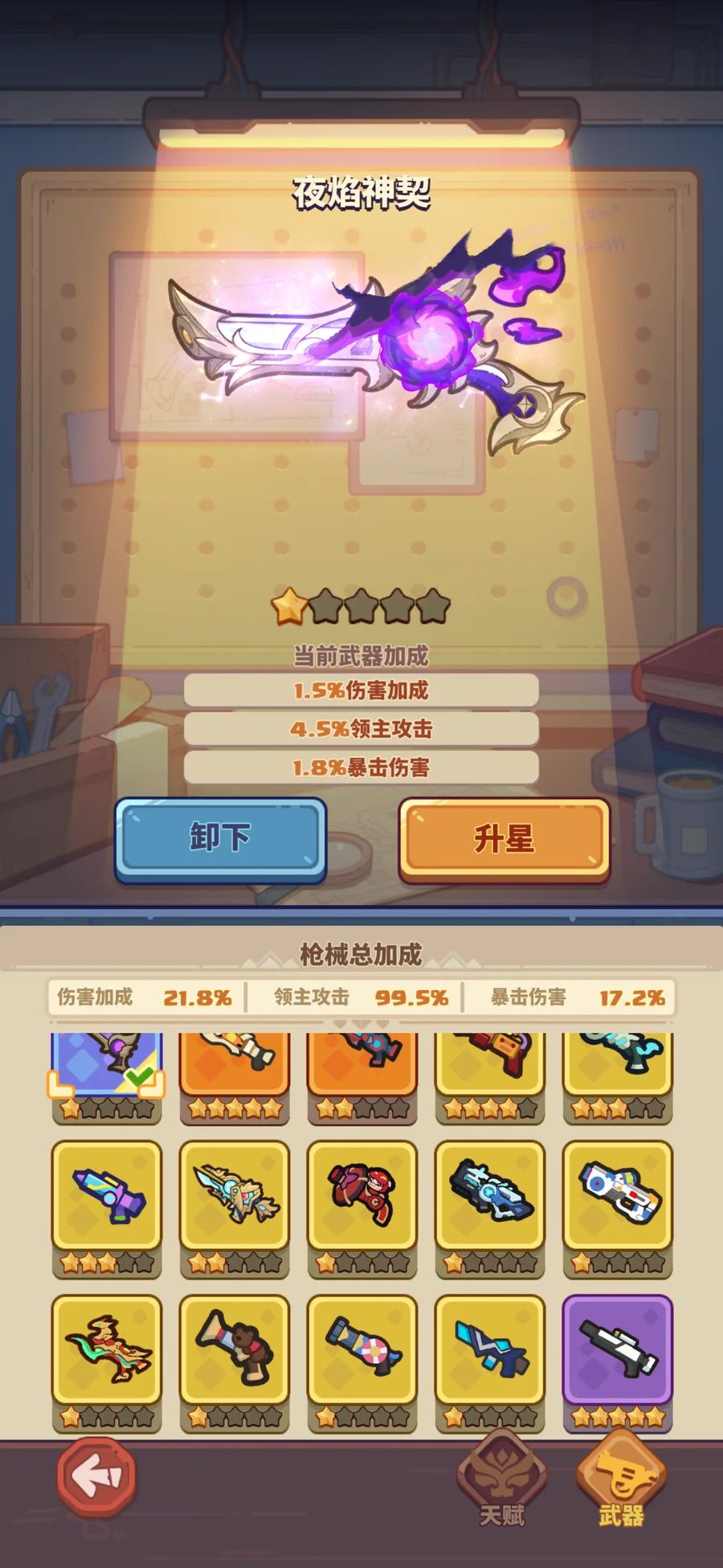Select the white gun with red-blue dots

[617, 1195]
